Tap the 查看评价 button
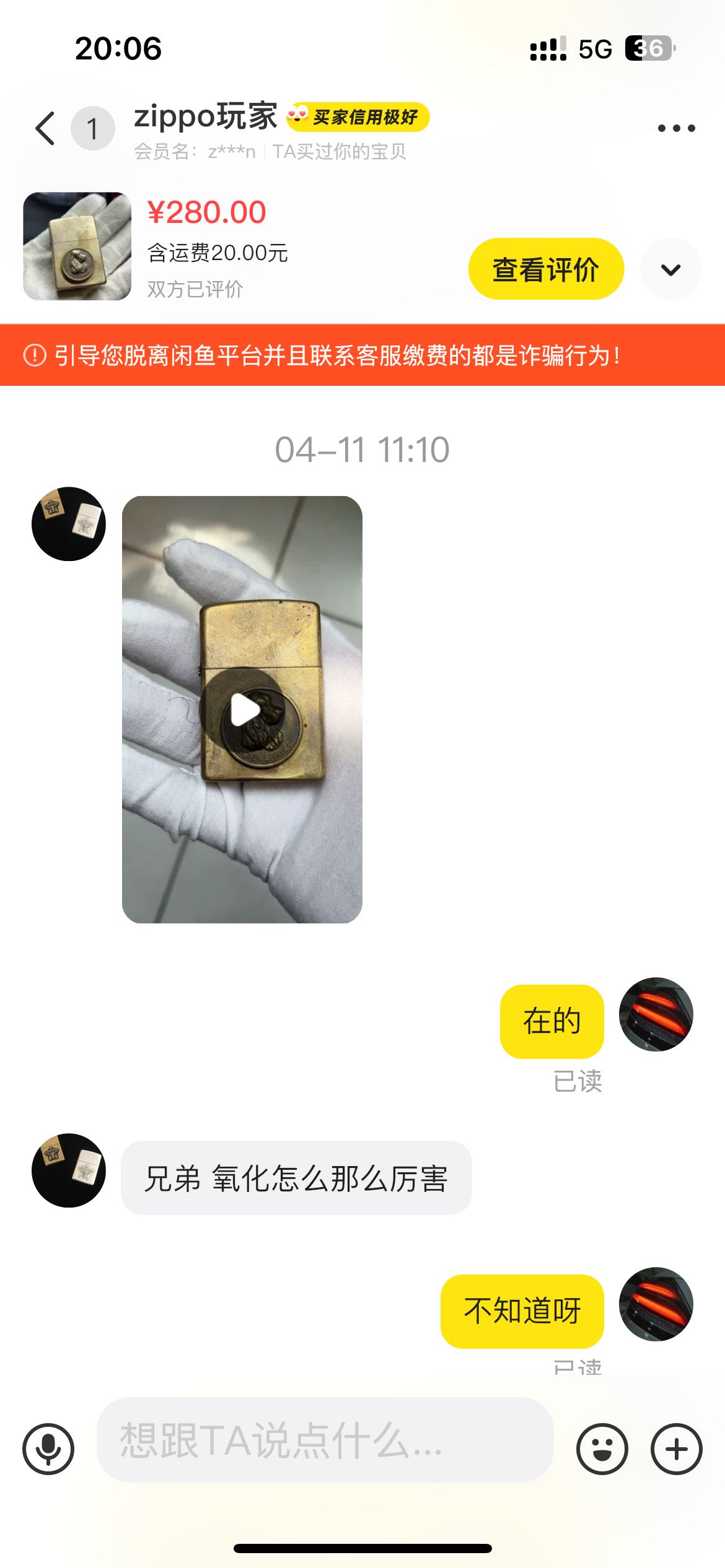The width and height of the screenshot is (725, 1568). pyautogui.click(x=545, y=269)
